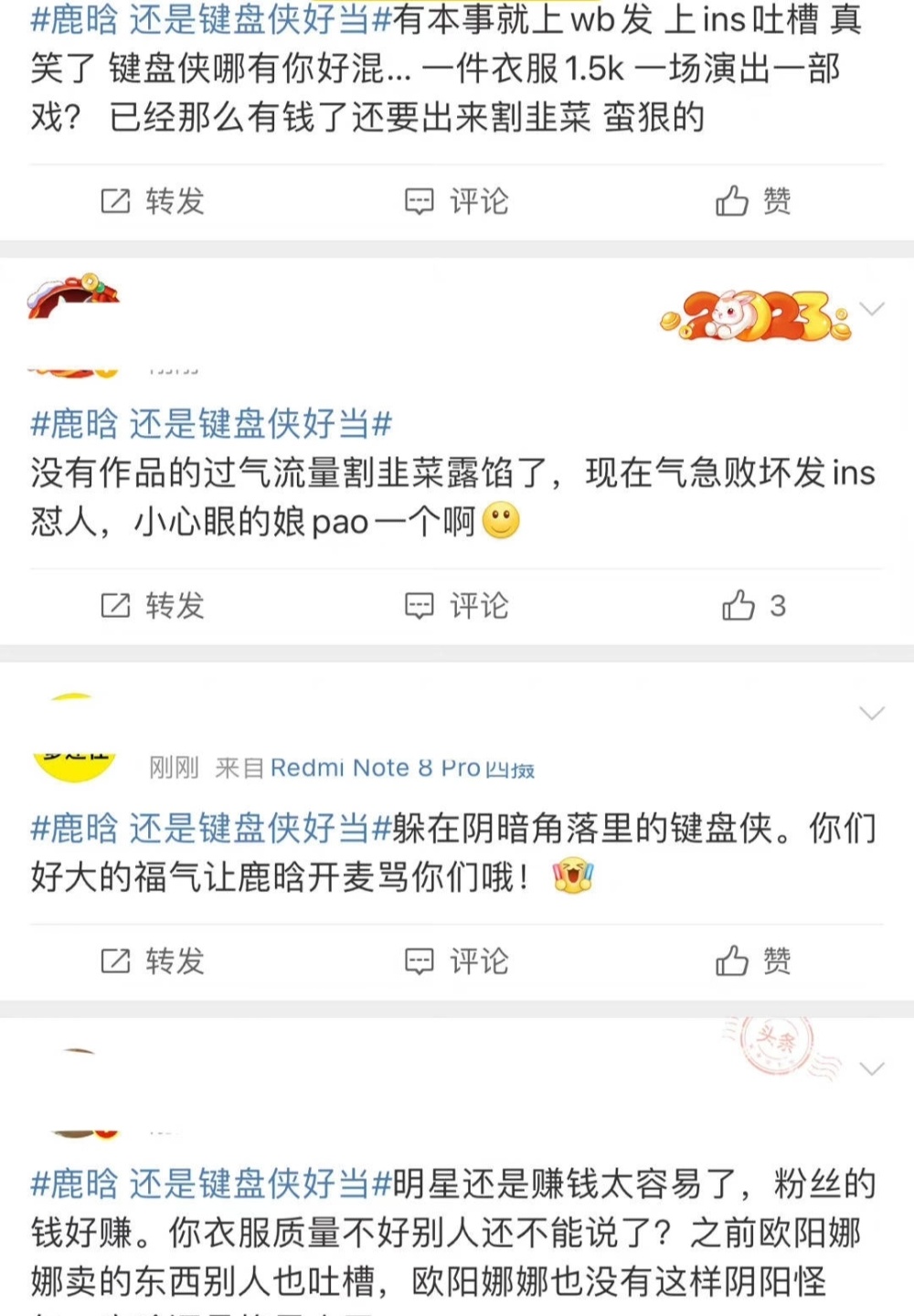The height and width of the screenshot is (1316, 914).
Task: Repost the 躲在阴暗角落里的键盘侠 post
Action: [x=152, y=960]
